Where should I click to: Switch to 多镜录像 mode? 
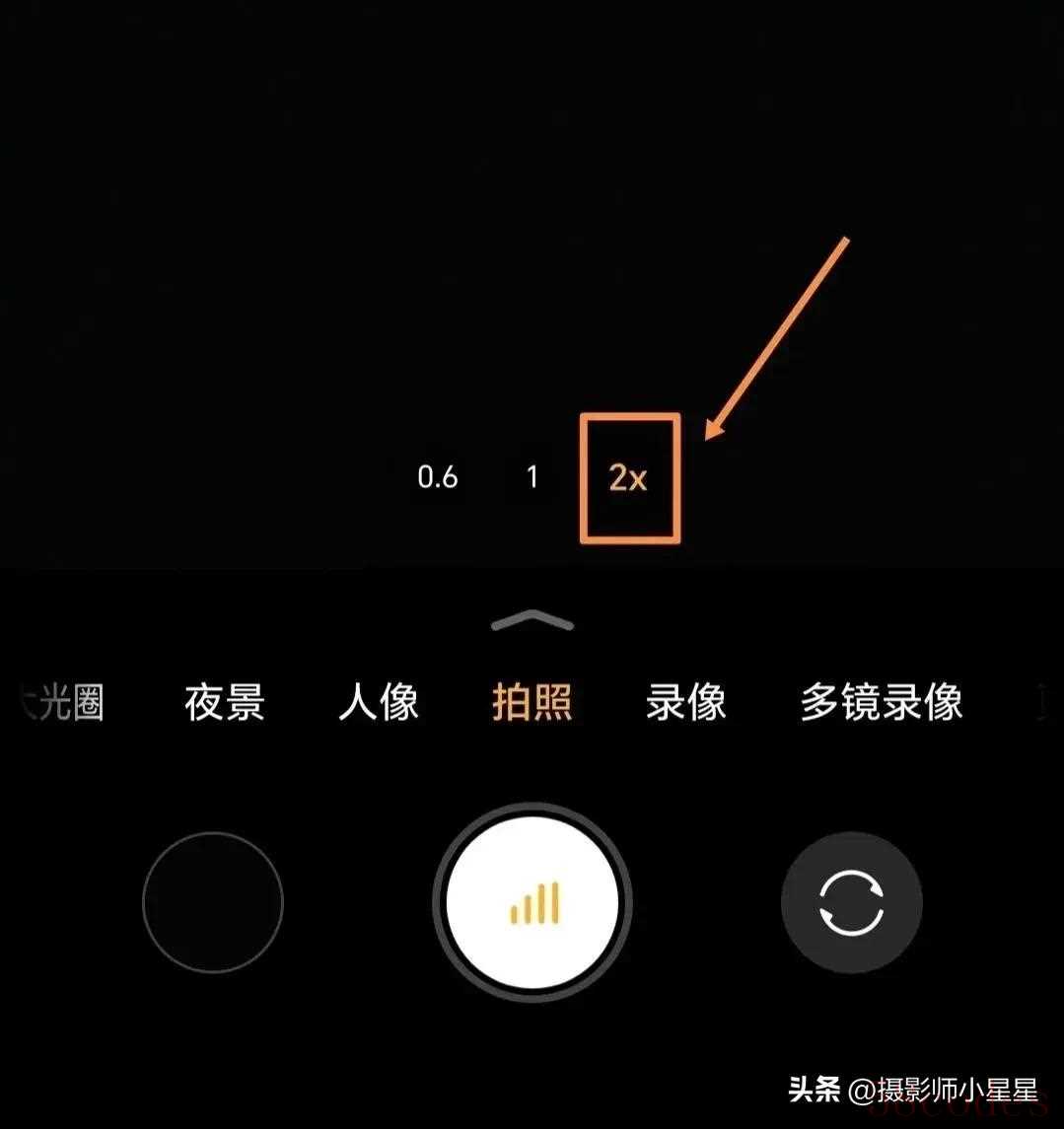[881, 703]
